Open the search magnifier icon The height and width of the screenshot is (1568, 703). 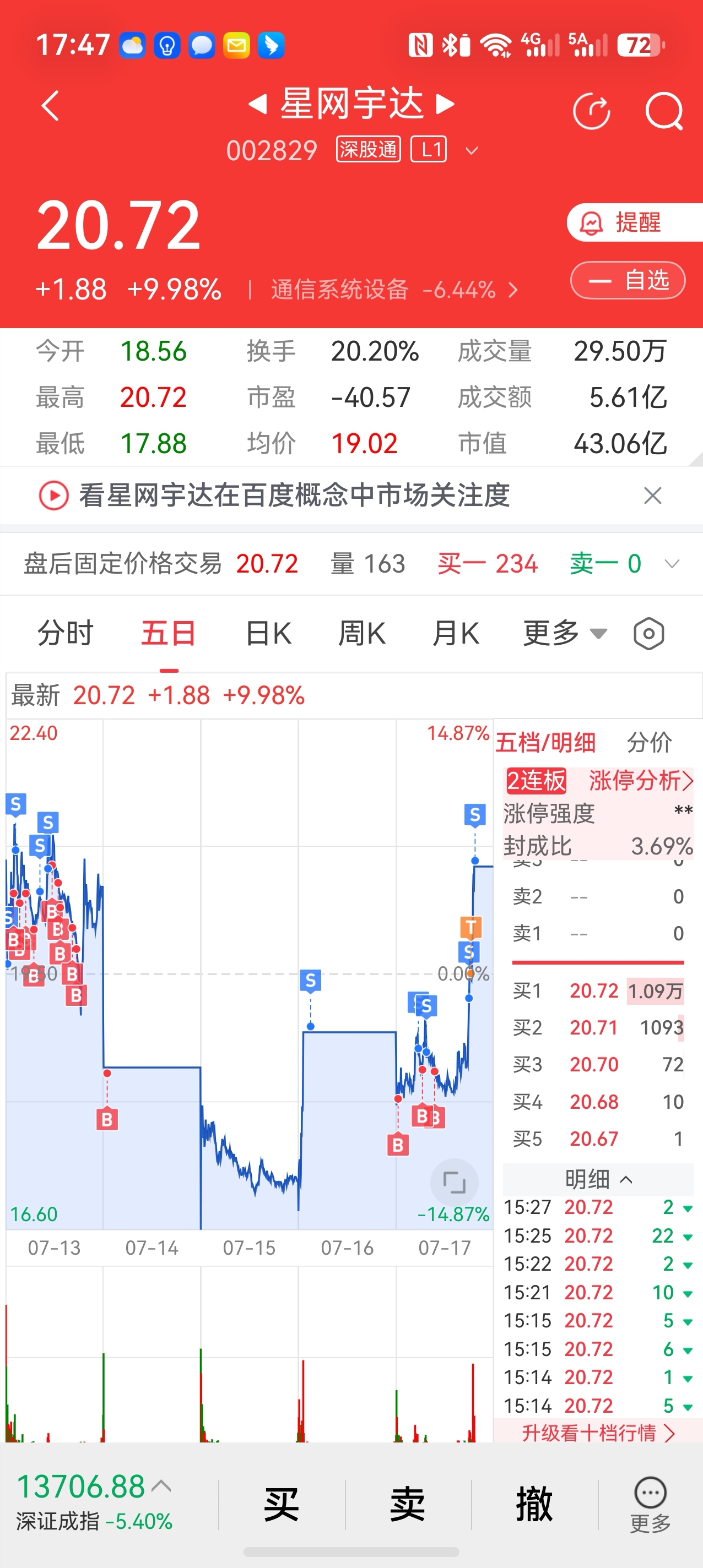point(664,111)
